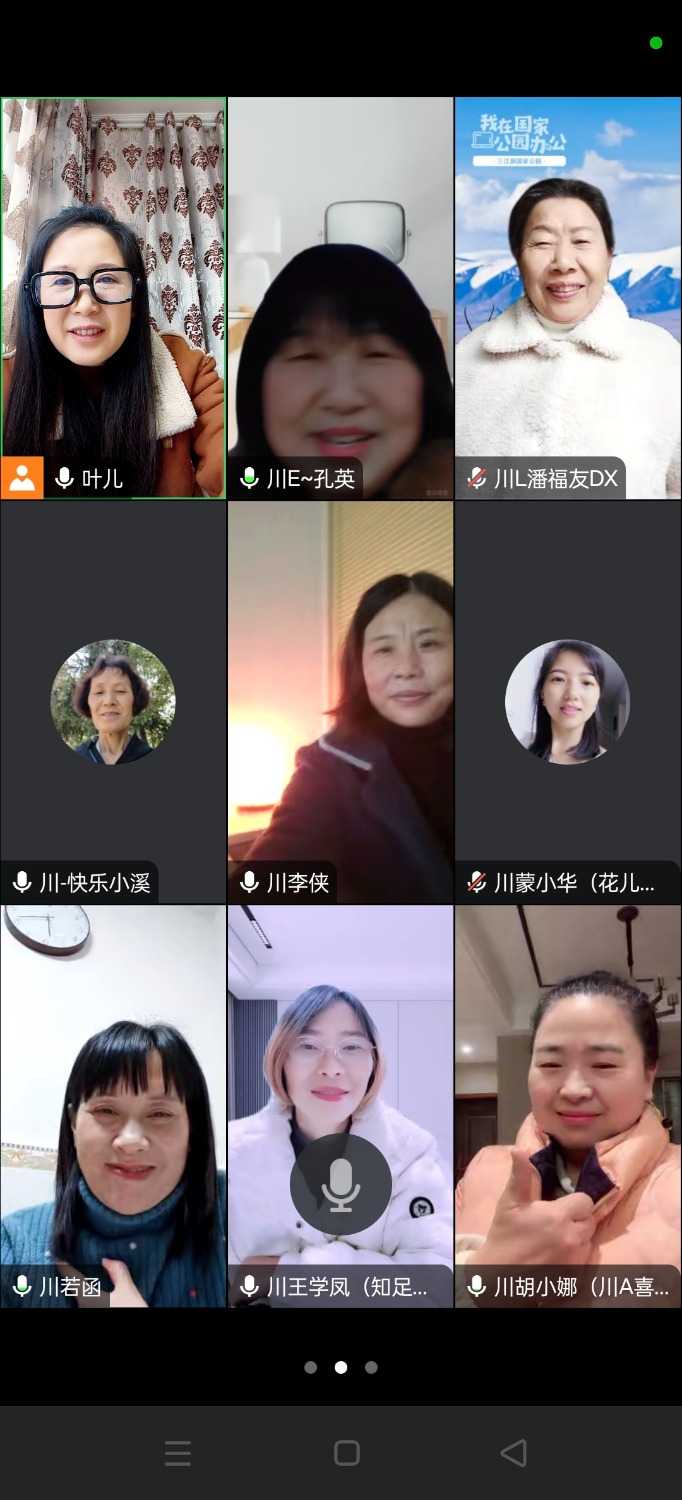Screen dimensions: 682x1500
Task: Select 川E~孔英's video tile
Action: pyautogui.click(x=340, y=297)
